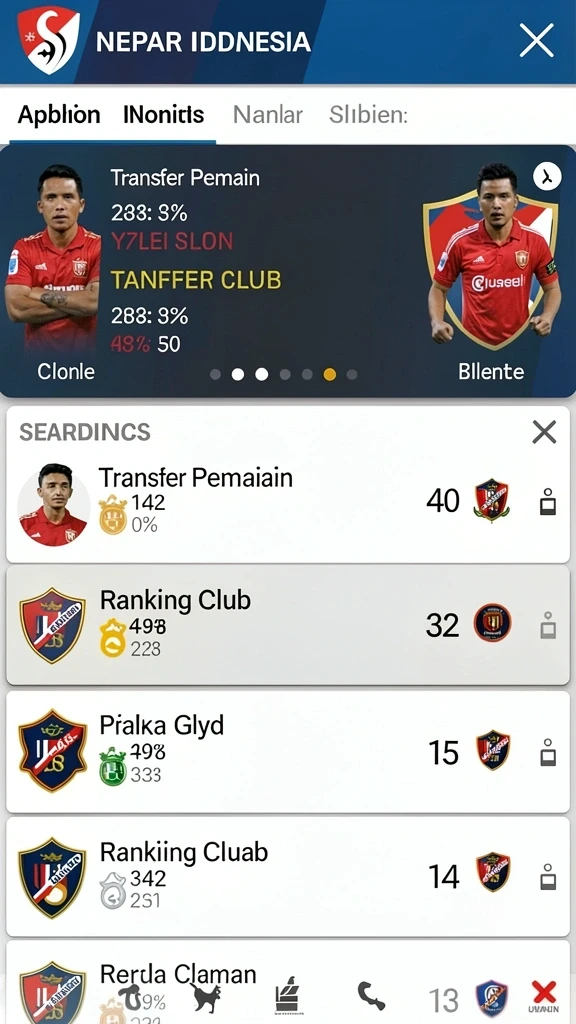Open the Transfer Pemaiain row
The width and height of the screenshot is (576, 1024).
[x=288, y=500]
